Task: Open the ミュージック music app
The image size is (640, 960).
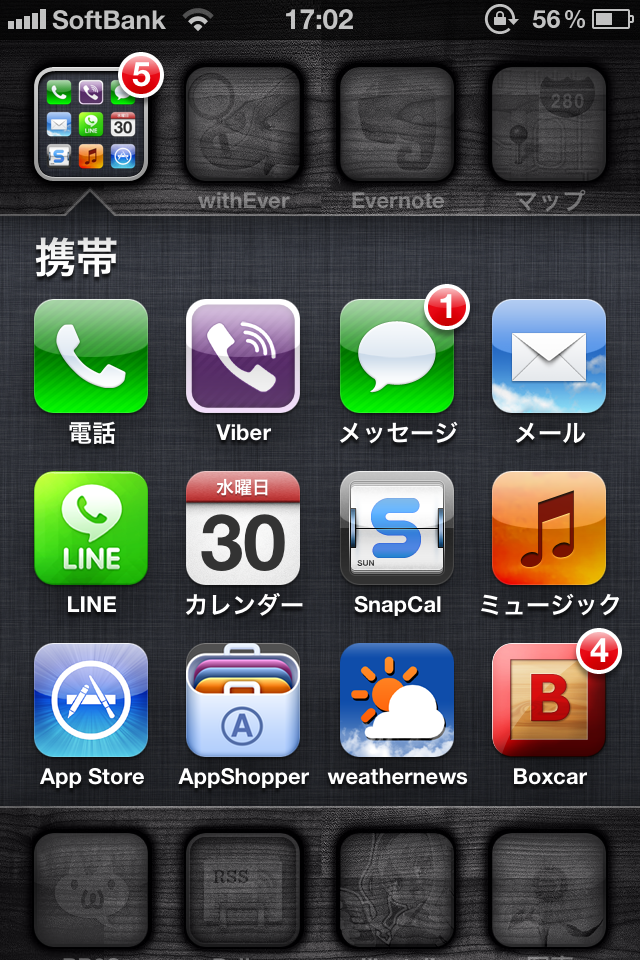Action: tap(549, 528)
